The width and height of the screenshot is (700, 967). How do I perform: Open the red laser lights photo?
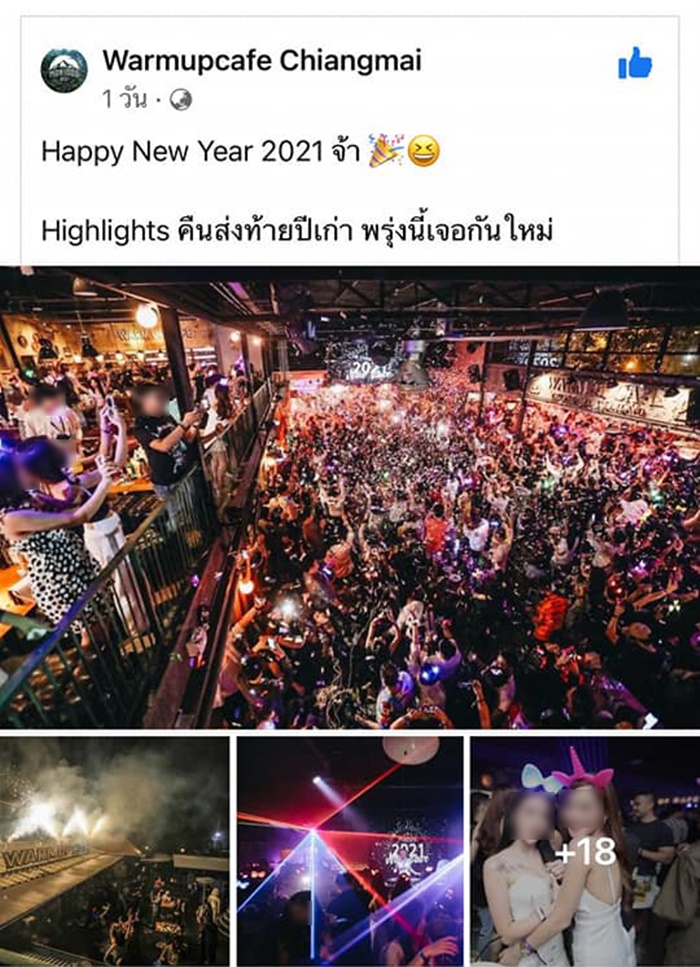(350, 851)
